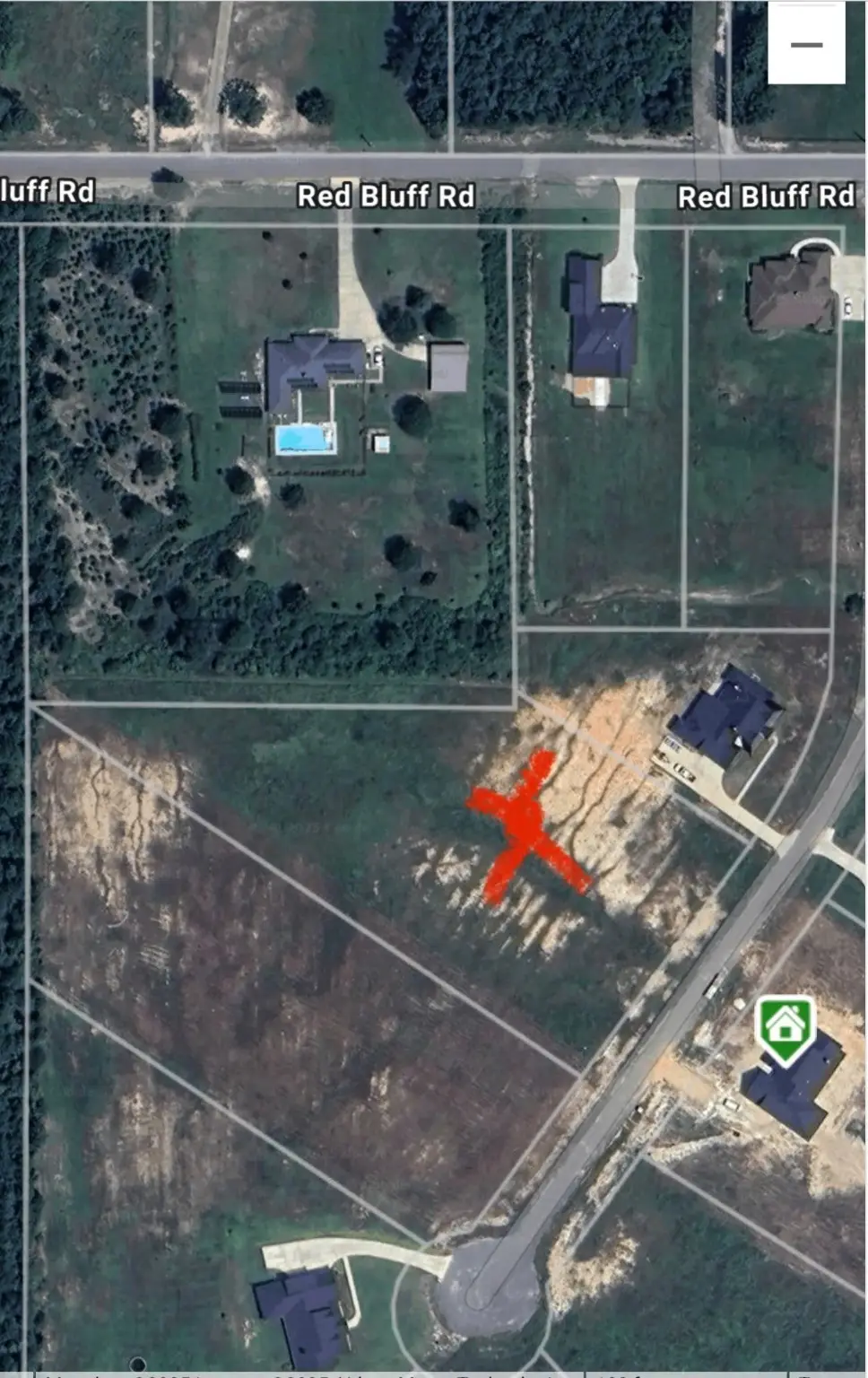Open the green home listing marker
Viewport: 868px width, 1378px height.
(786, 1025)
